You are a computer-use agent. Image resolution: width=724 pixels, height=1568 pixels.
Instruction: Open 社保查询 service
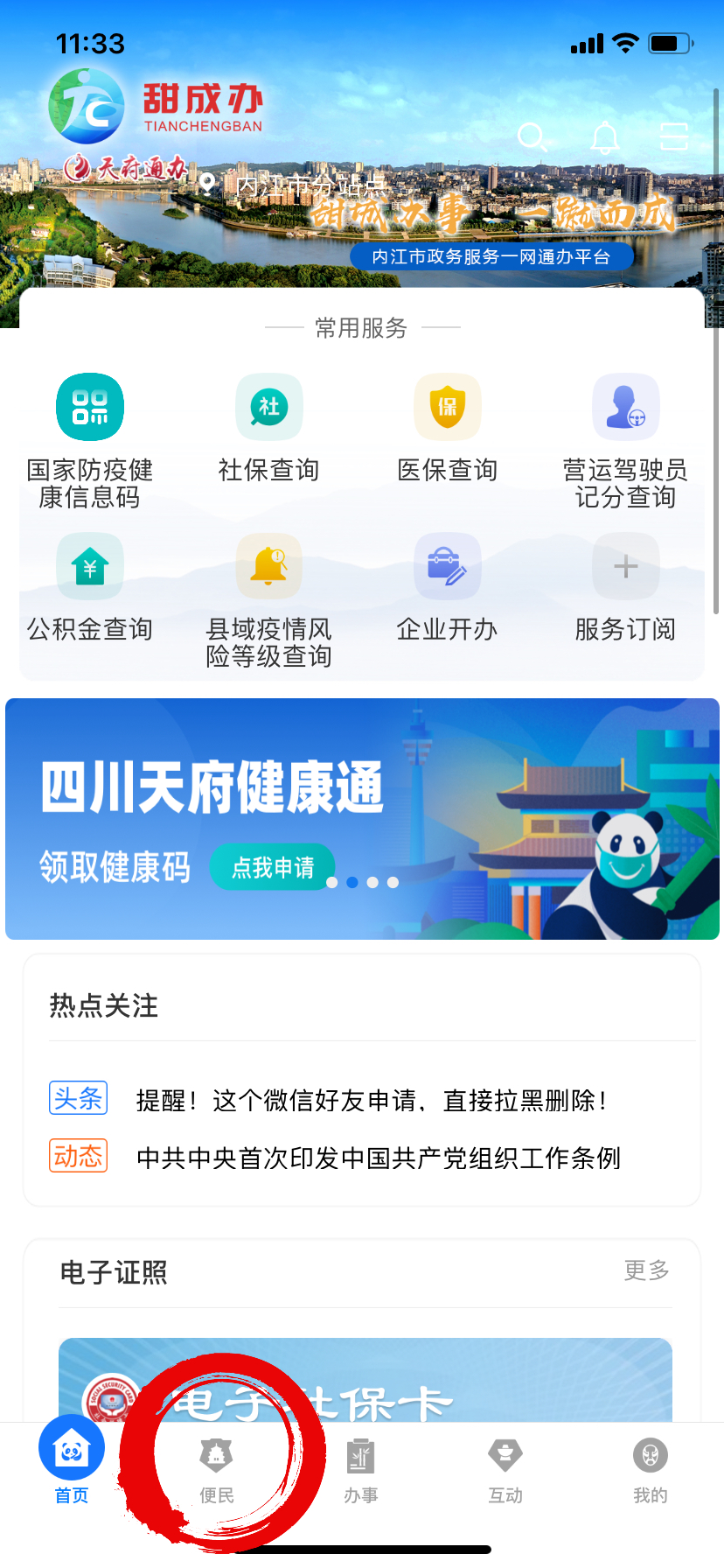point(268,429)
